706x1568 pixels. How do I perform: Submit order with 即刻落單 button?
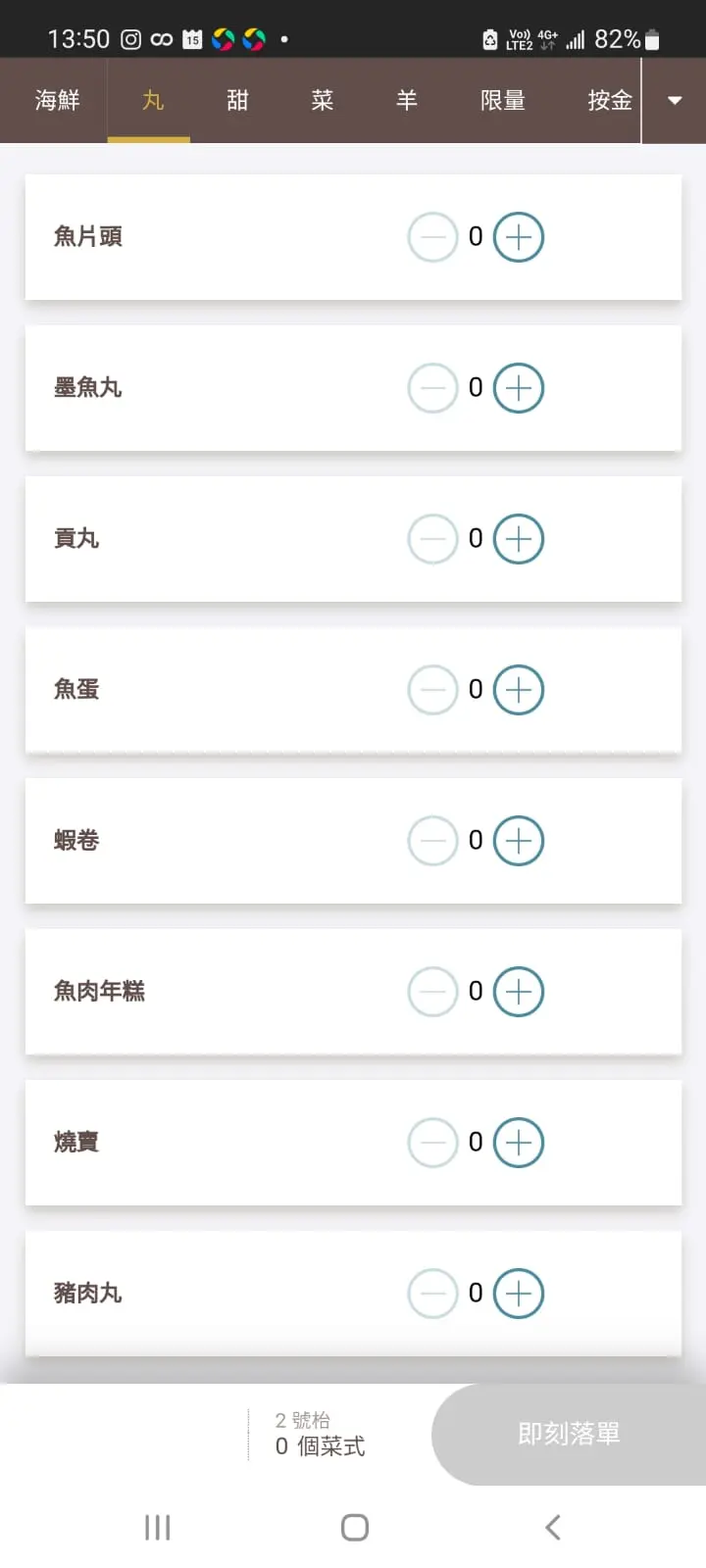coord(569,1435)
